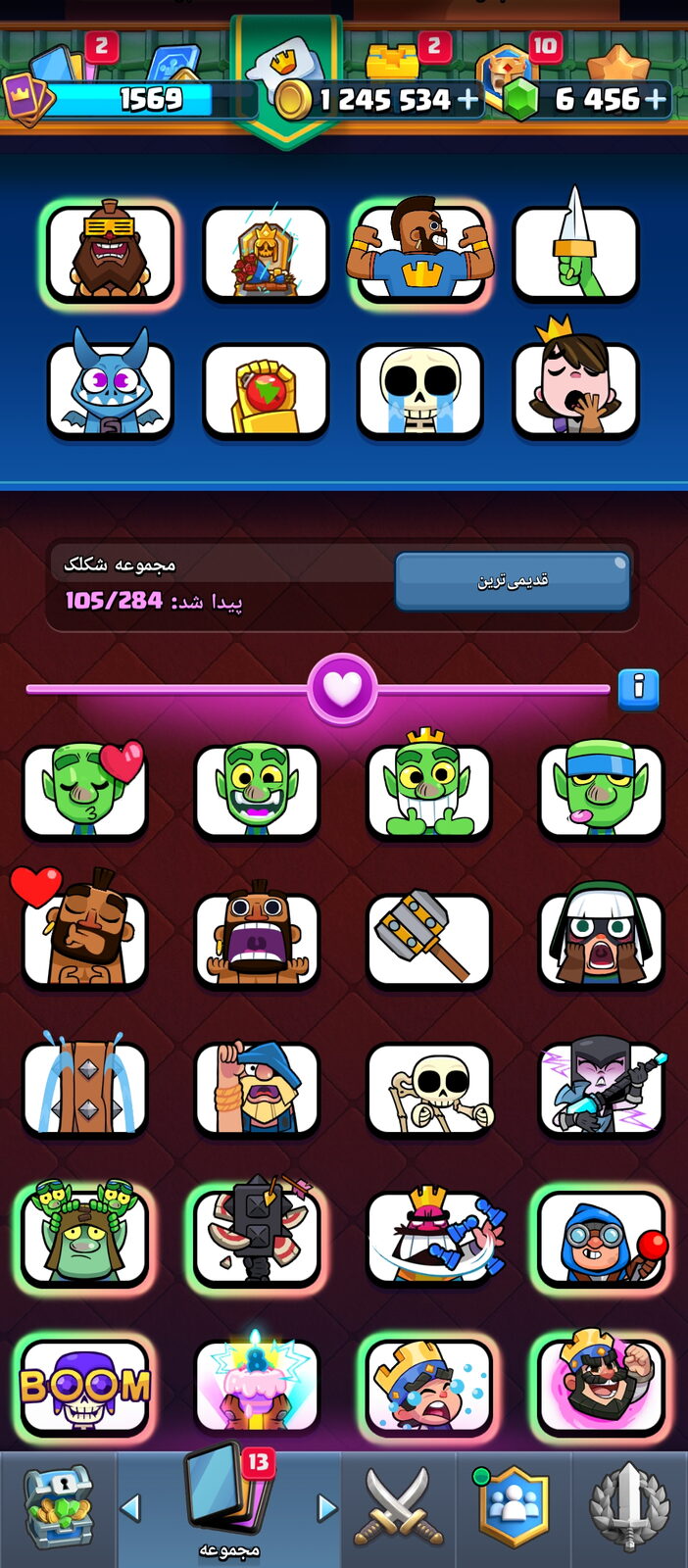Choose the hammer emote in the collection

[x=429, y=939]
